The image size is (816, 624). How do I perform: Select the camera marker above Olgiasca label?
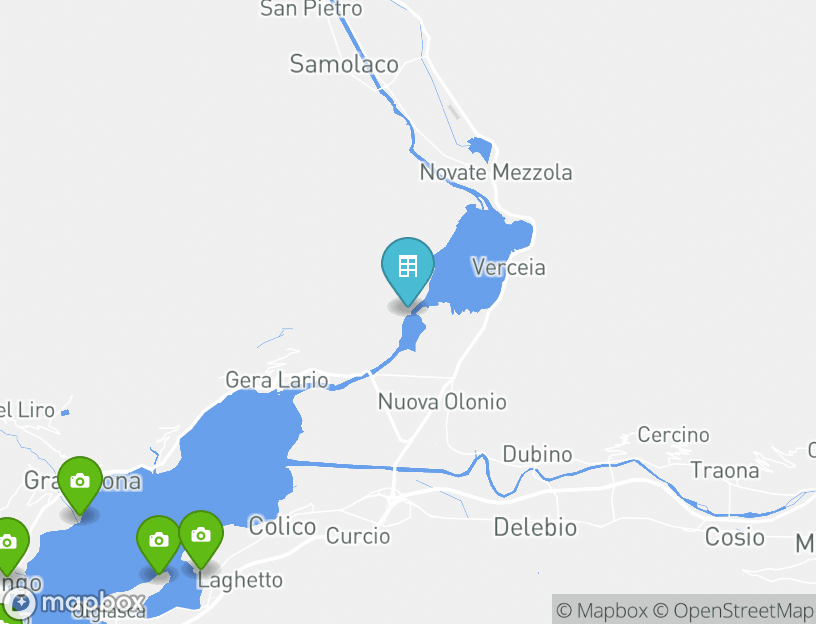point(158,541)
